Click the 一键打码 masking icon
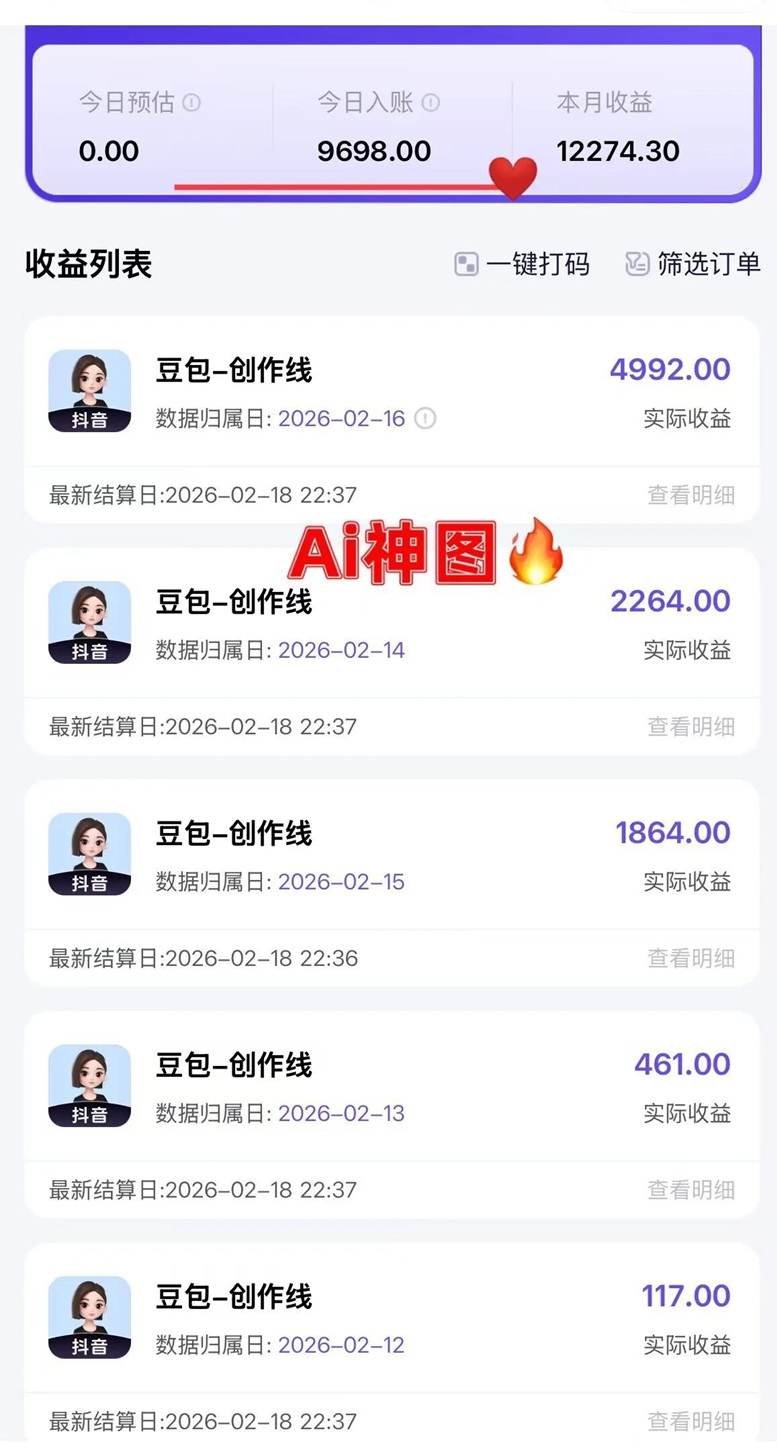 [466, 264]
